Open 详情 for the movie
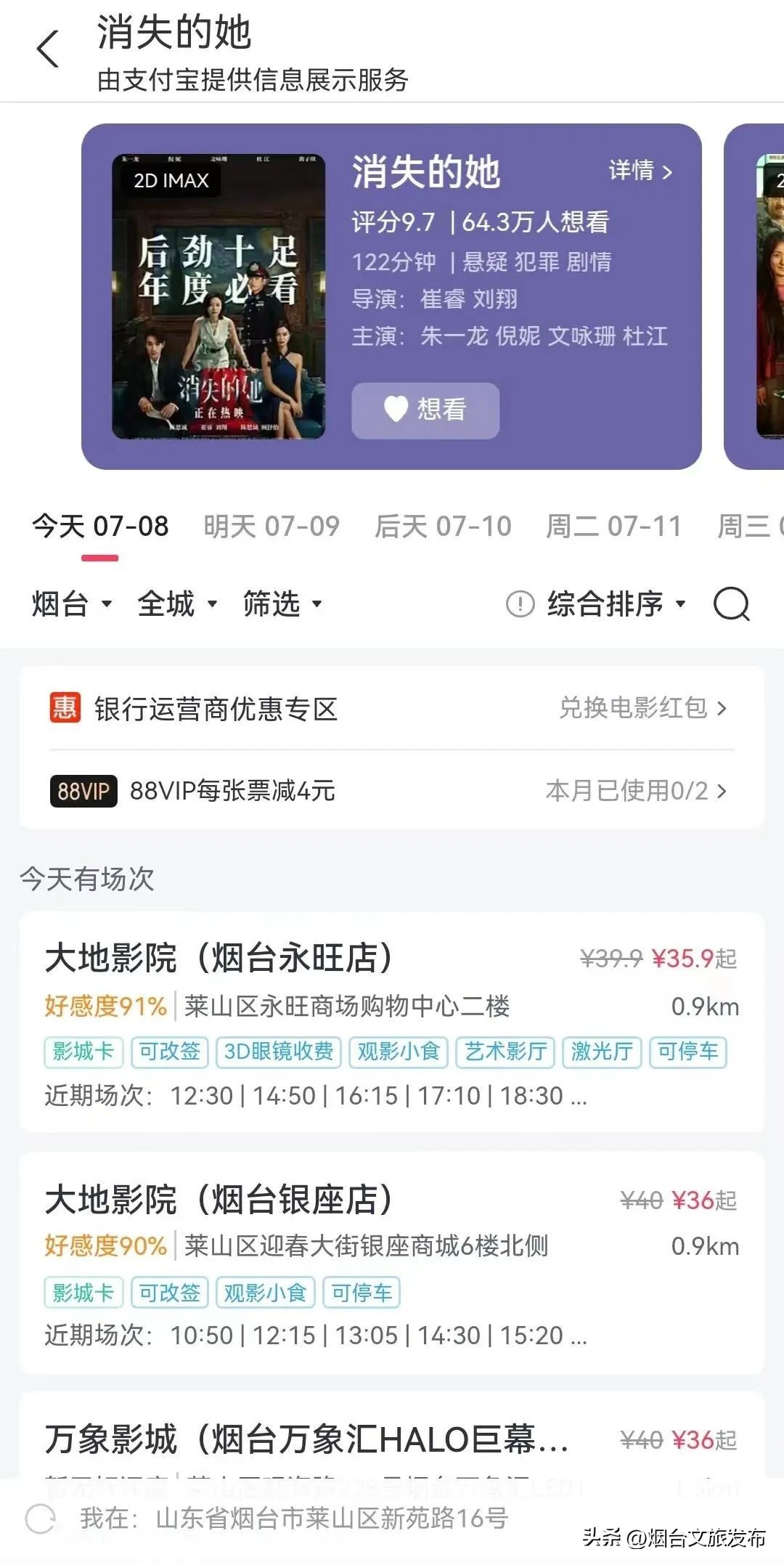The height and width of the screenshot is (1565, 784). (639, 173)
